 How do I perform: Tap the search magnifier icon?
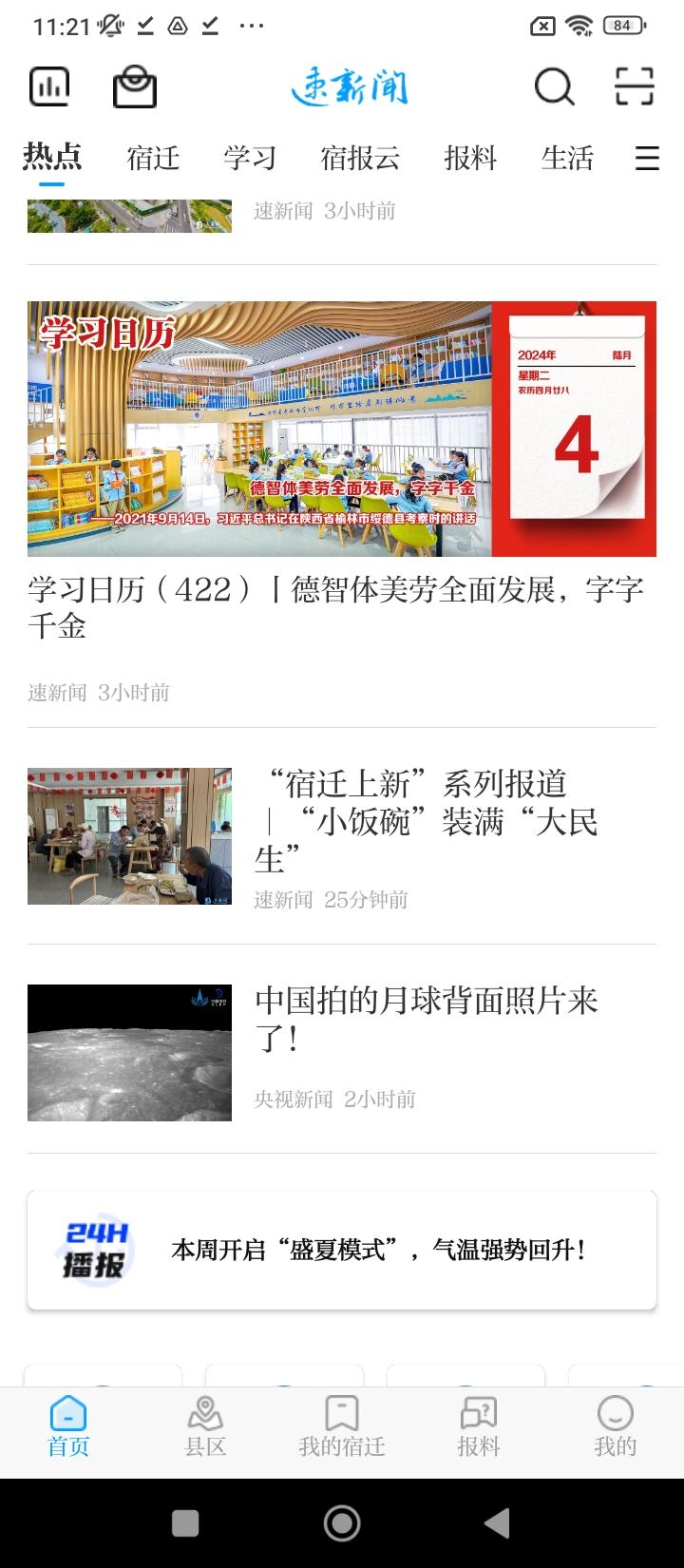[x=554, y=87]
